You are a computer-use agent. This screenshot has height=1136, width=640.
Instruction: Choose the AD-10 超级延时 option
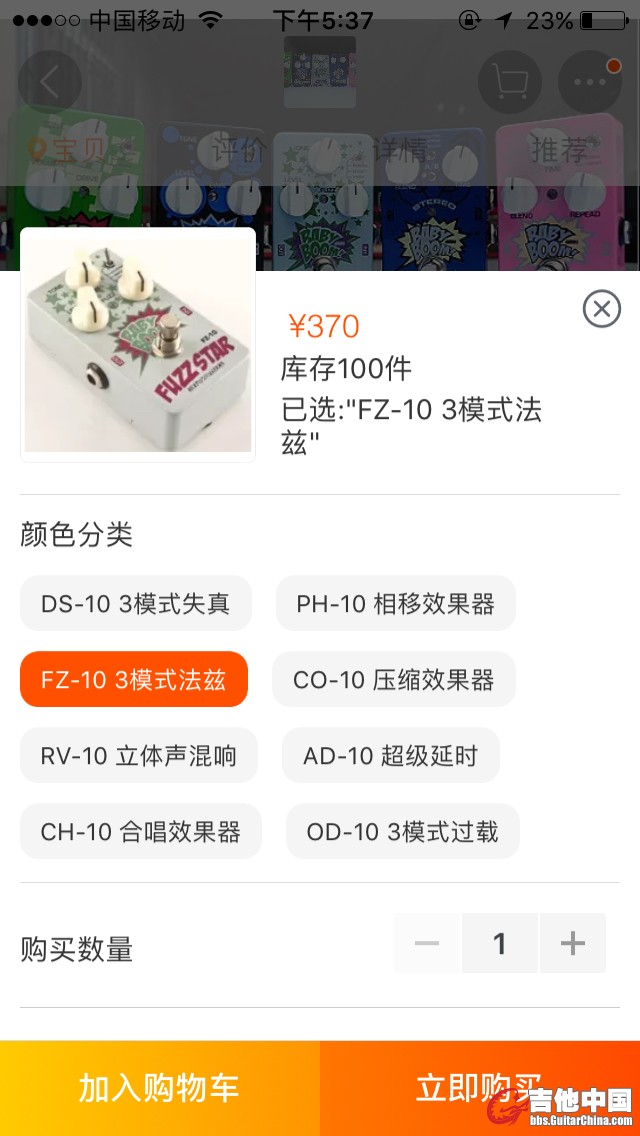pos(390,755)
